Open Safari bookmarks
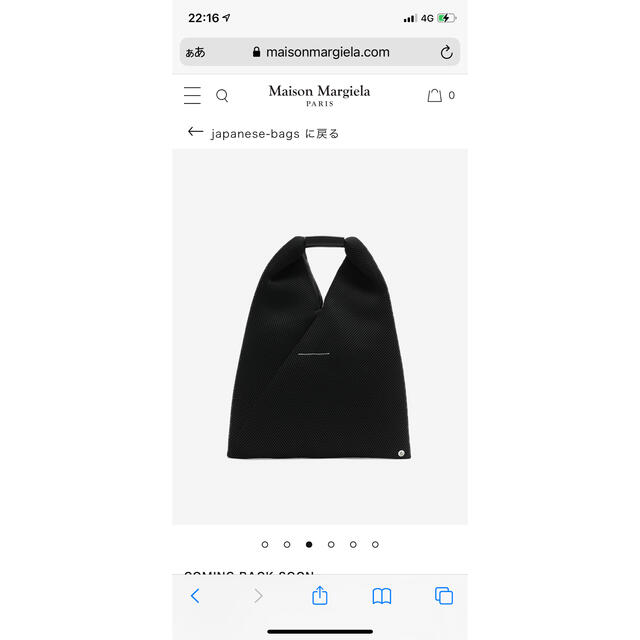640x640 pixels. point(381,596)
